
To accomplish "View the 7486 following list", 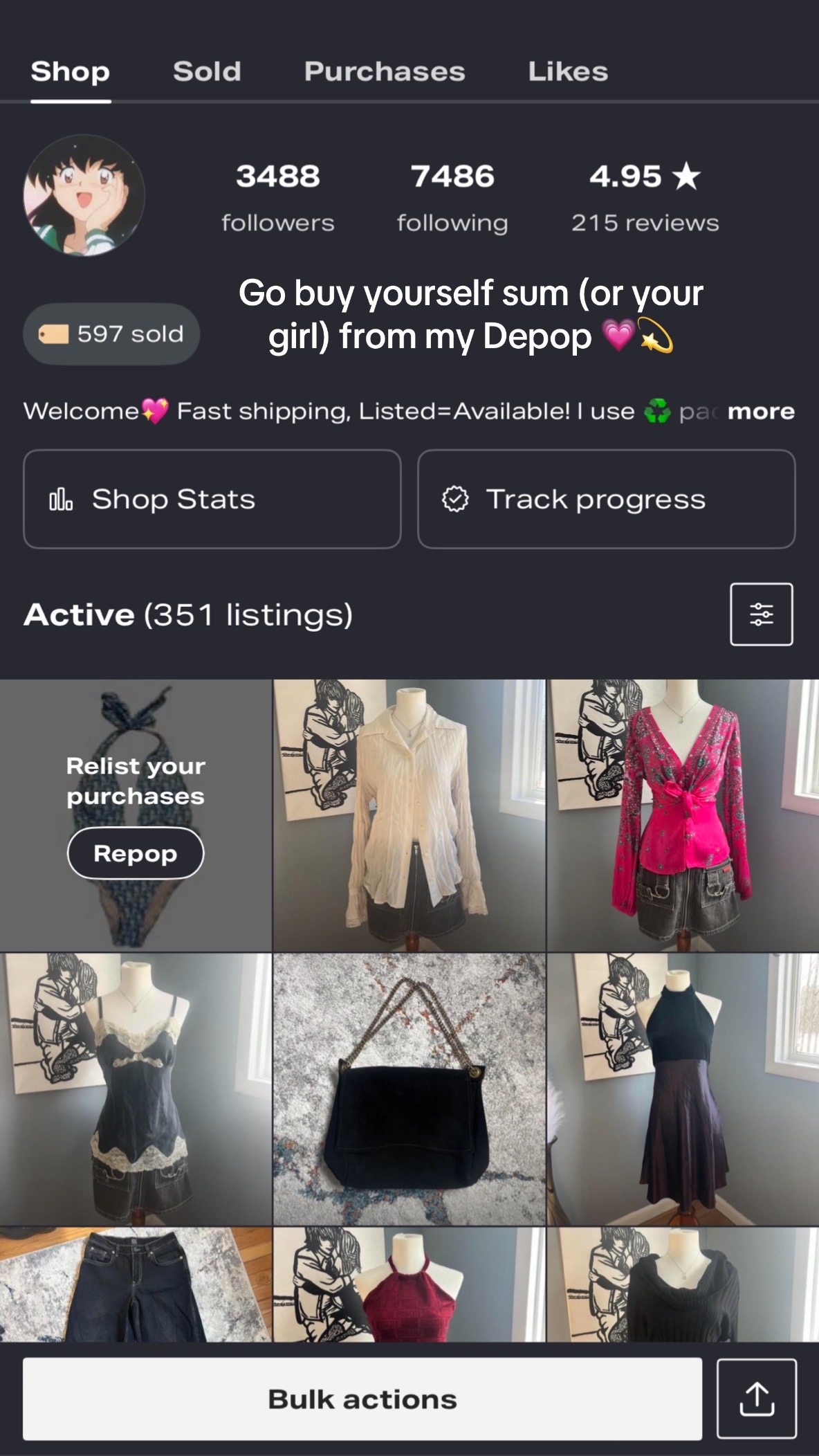I will point(452,197).
